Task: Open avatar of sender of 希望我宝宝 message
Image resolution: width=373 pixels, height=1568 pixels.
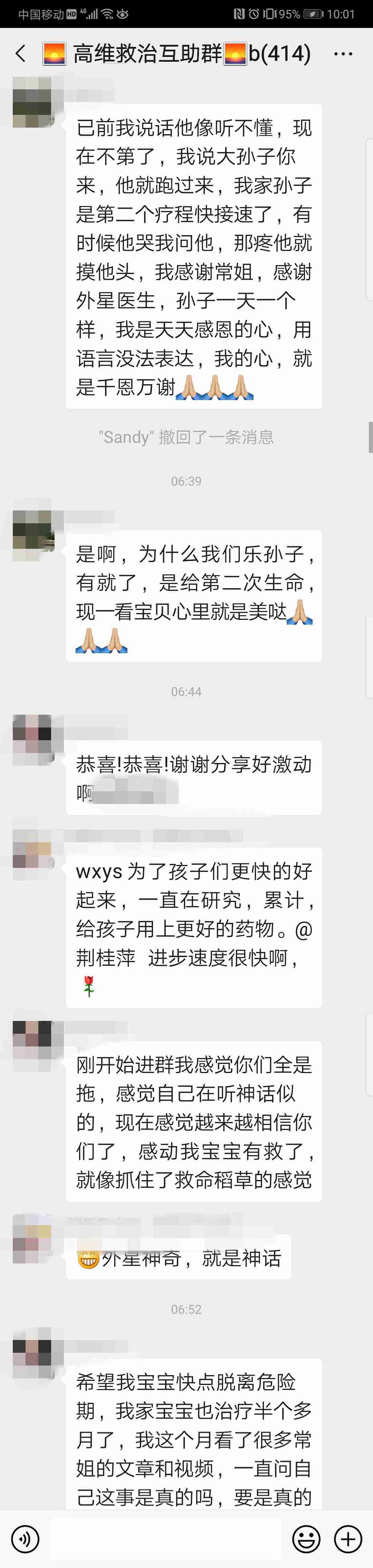Action: point(33,1352)
